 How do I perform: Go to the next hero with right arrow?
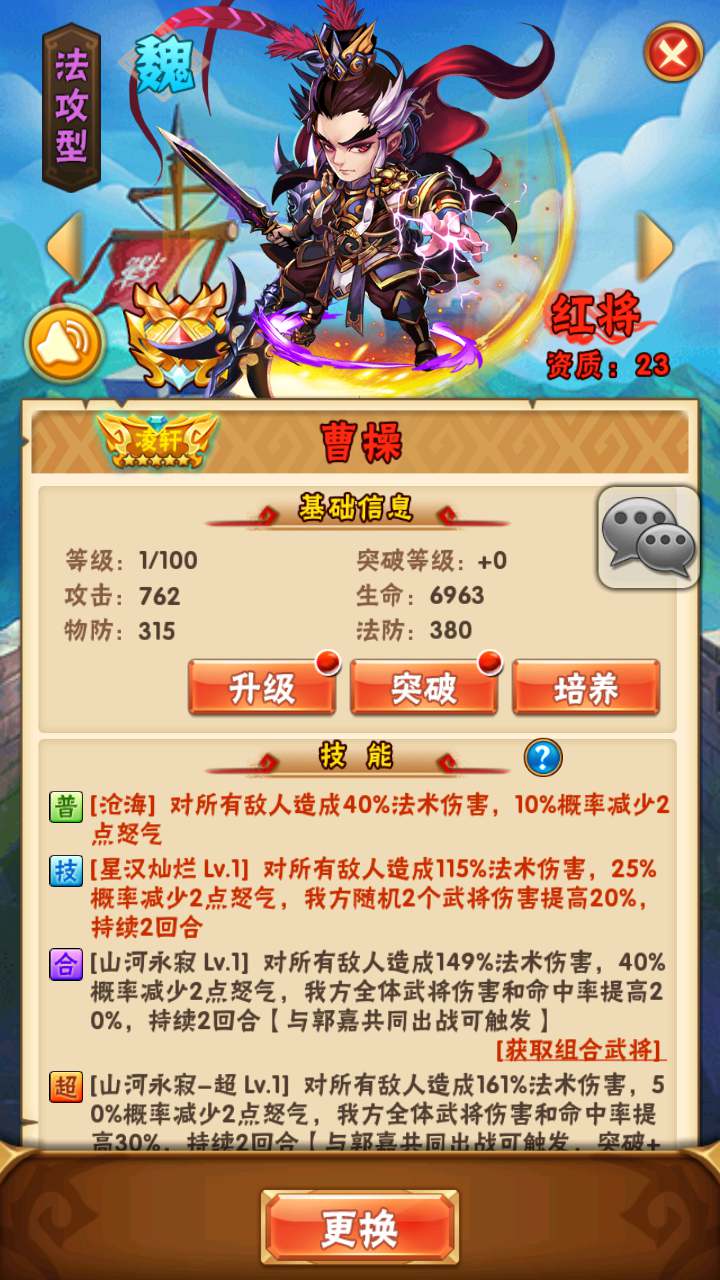coord(655,247)
